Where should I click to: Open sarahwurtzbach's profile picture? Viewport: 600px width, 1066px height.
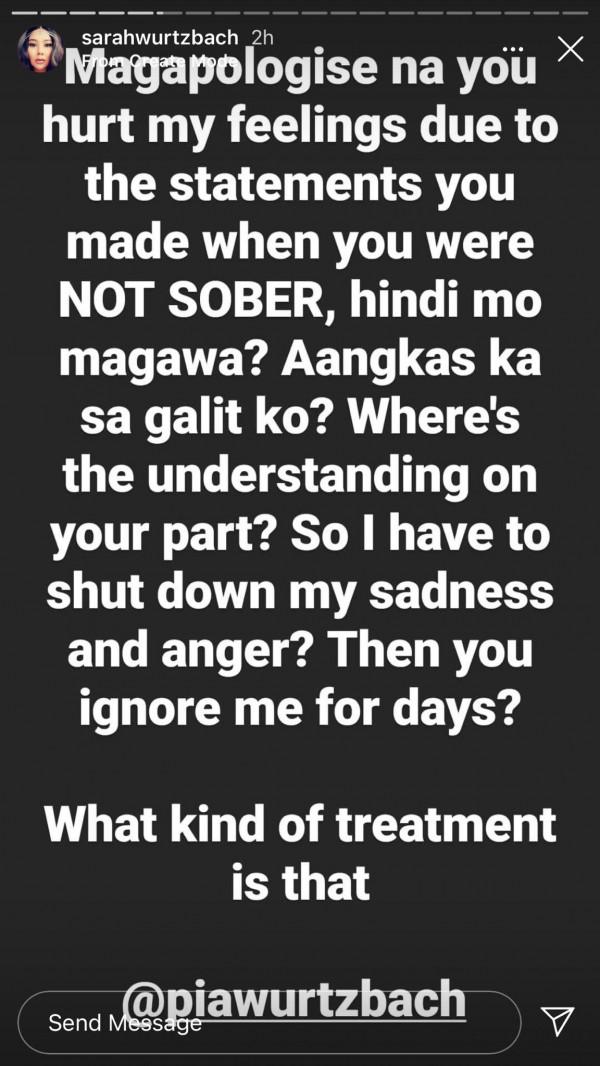(x=41, y=50)
